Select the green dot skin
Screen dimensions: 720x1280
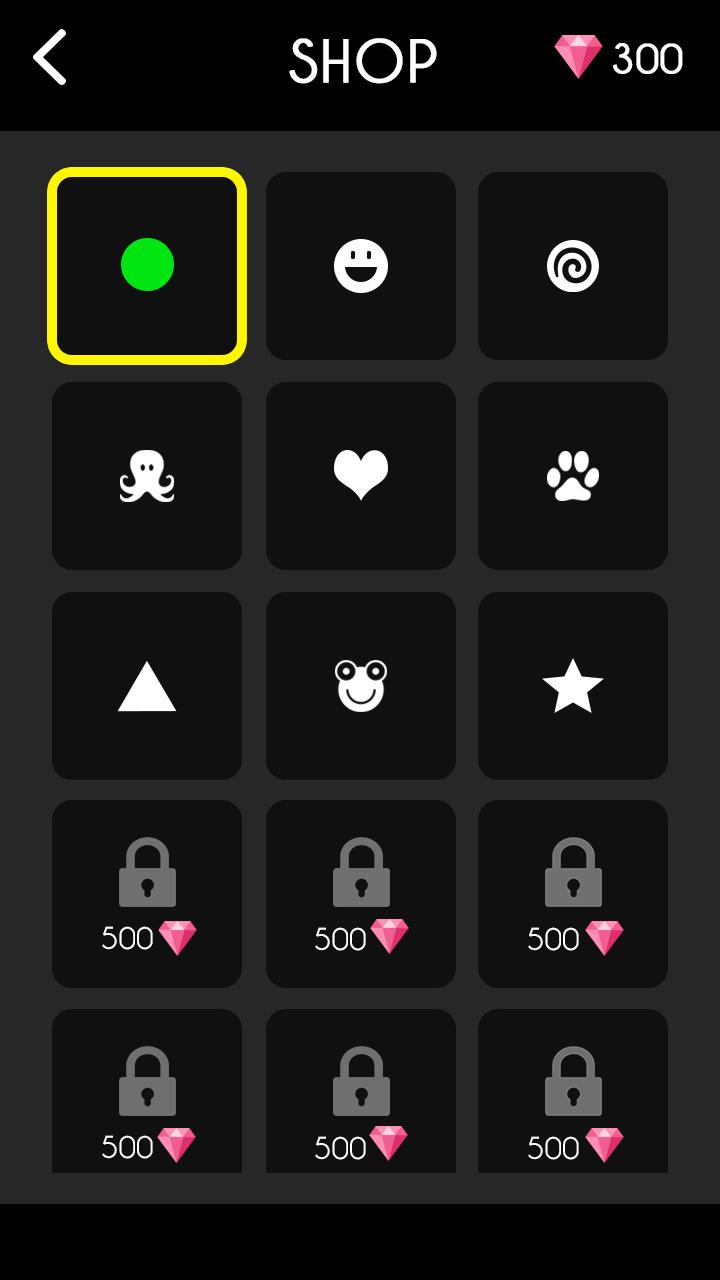coord(147,265)
